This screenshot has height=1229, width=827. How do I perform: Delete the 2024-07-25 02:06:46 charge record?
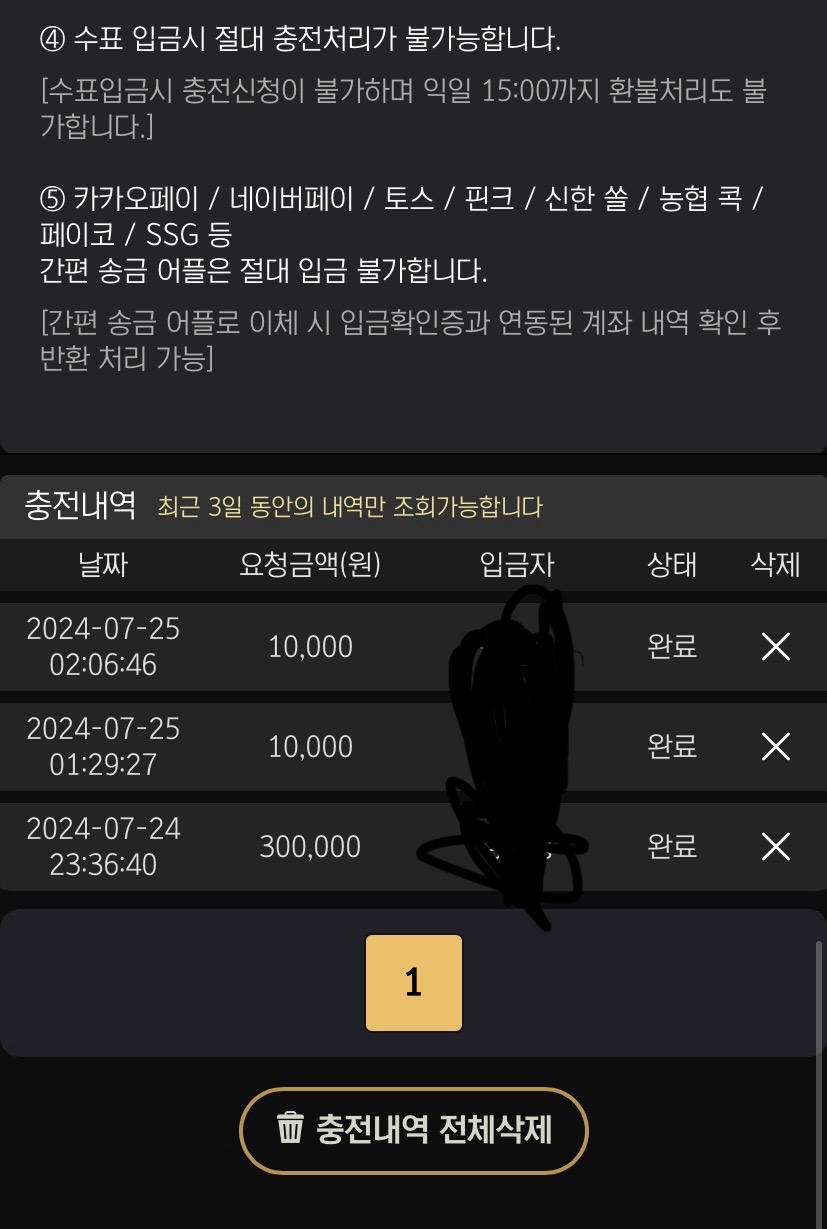click(776, 647)
